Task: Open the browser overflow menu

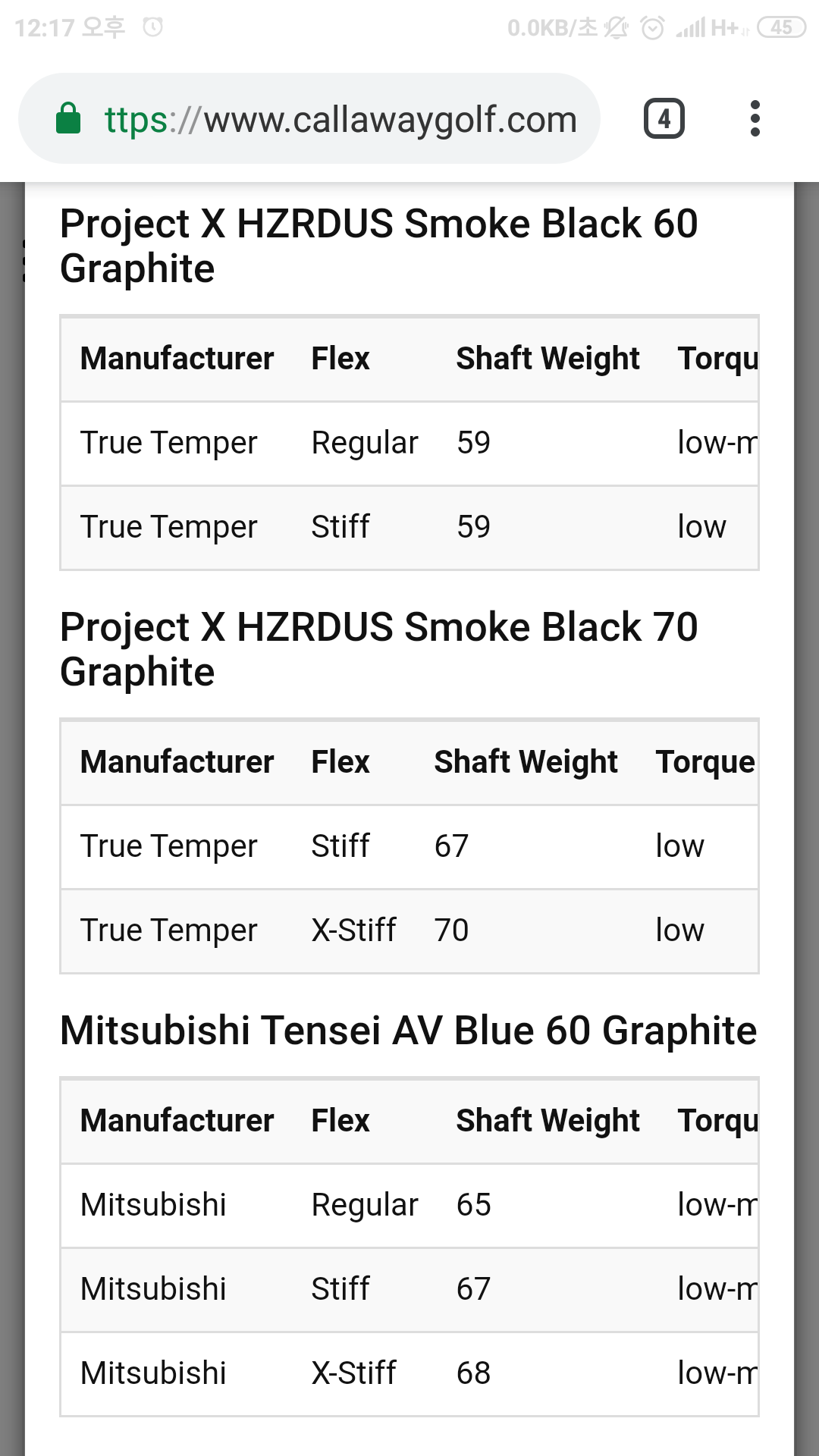Action: pyautogui.click(x=754, y=119)
